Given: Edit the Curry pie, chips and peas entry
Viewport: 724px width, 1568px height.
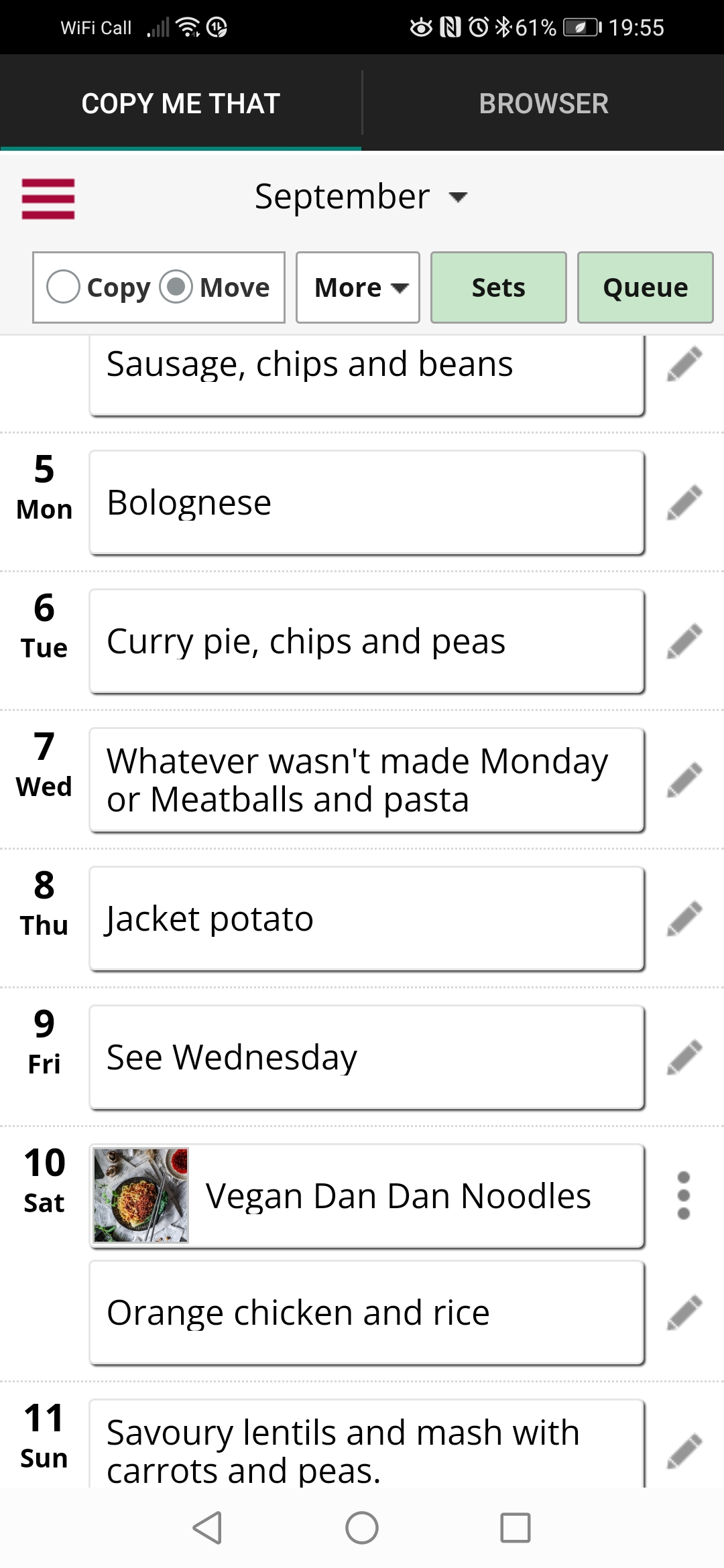Looking at the screenshot, I should point(684,641).
